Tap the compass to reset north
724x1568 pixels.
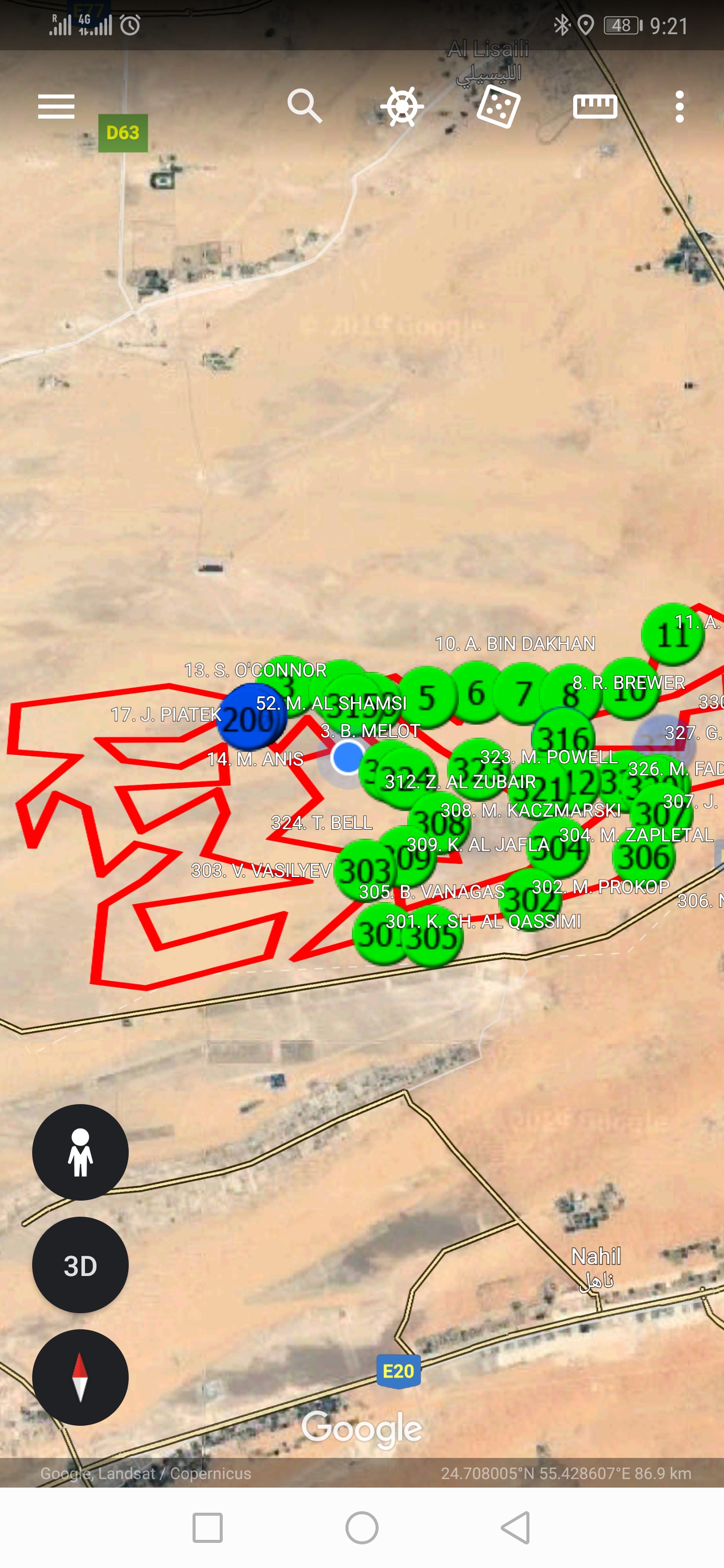click(80, 1377)
